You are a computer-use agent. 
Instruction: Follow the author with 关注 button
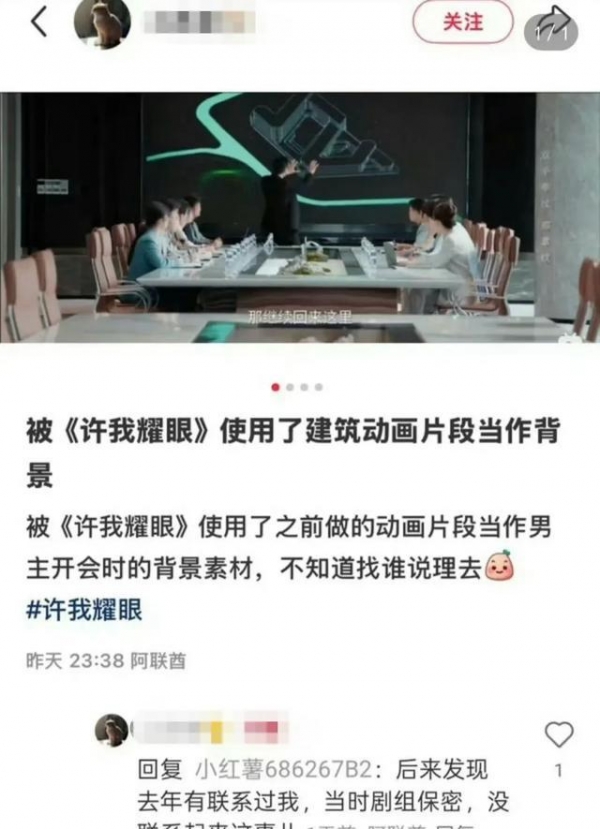pyautogui.click(x=462, y=21)
